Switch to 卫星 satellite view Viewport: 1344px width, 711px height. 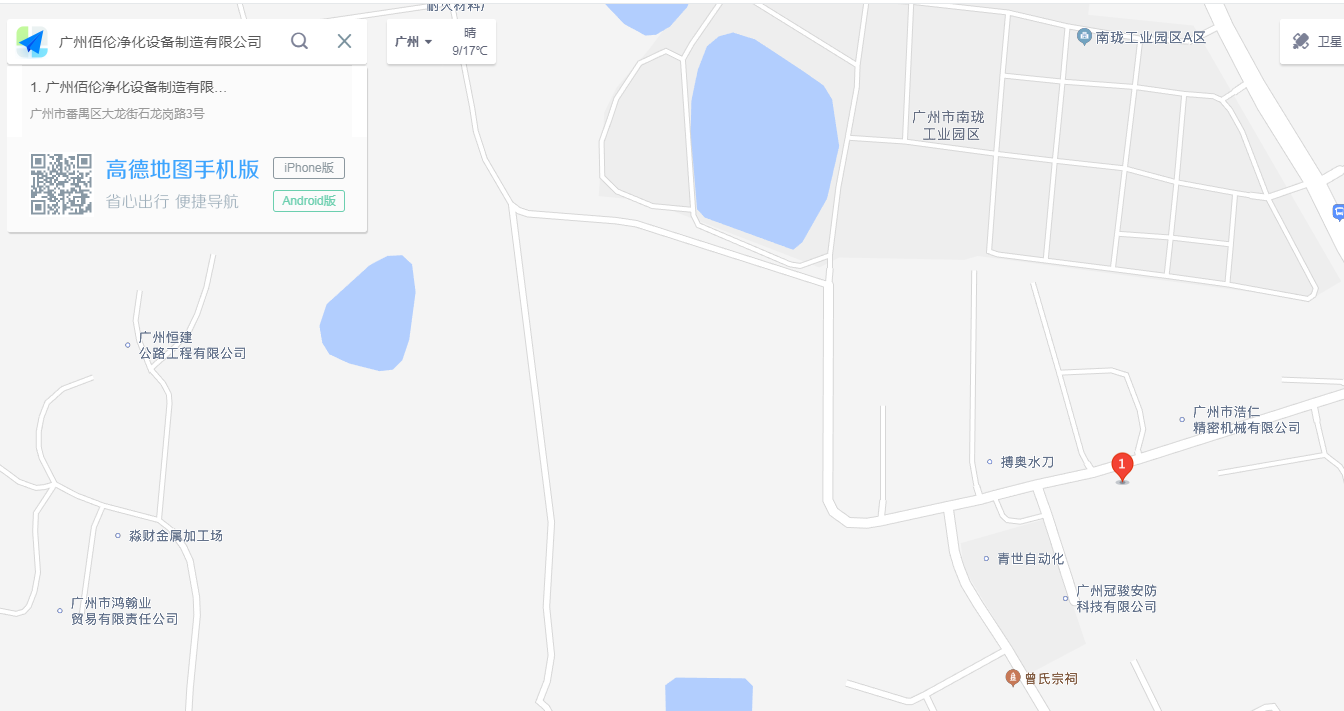(x=1316, y=42)
